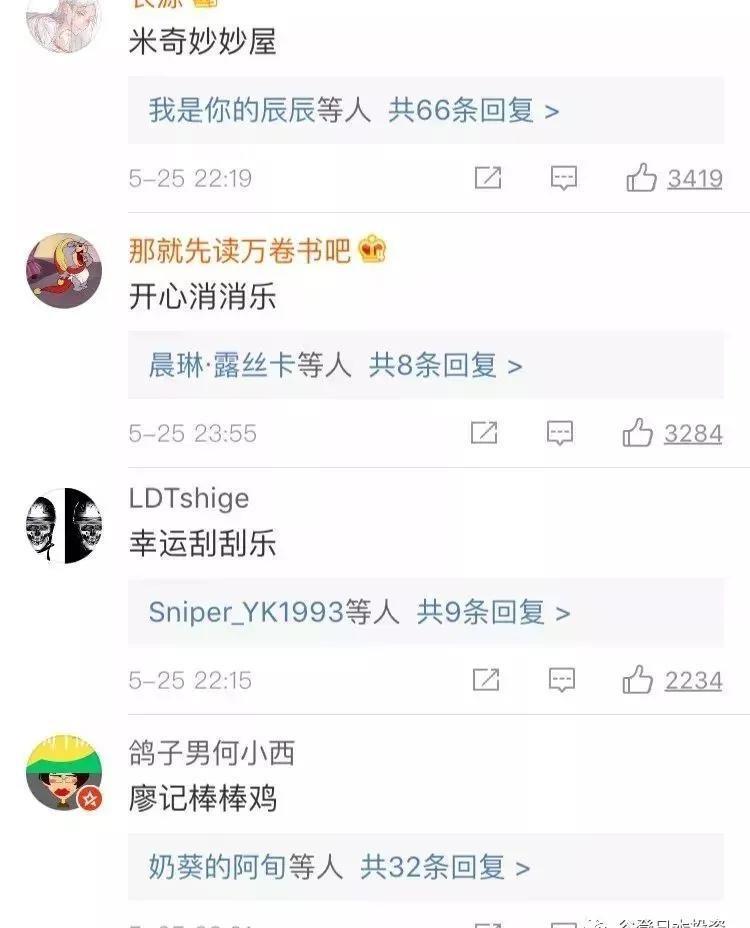
Task: Repost LDTshige's comment 幸运刮刮乐
Action: [485, 680]
